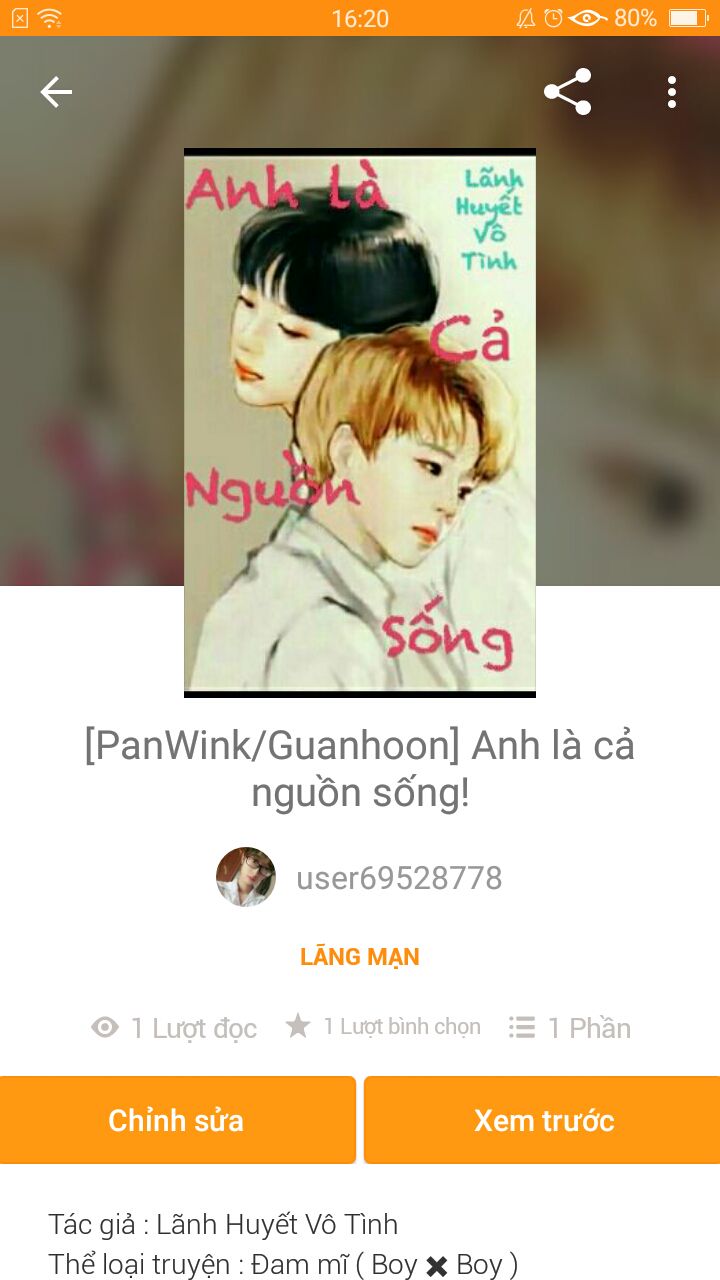Go back using the arrow icon
Viewport: 720px width, 1280px height.
coord(56,92)
